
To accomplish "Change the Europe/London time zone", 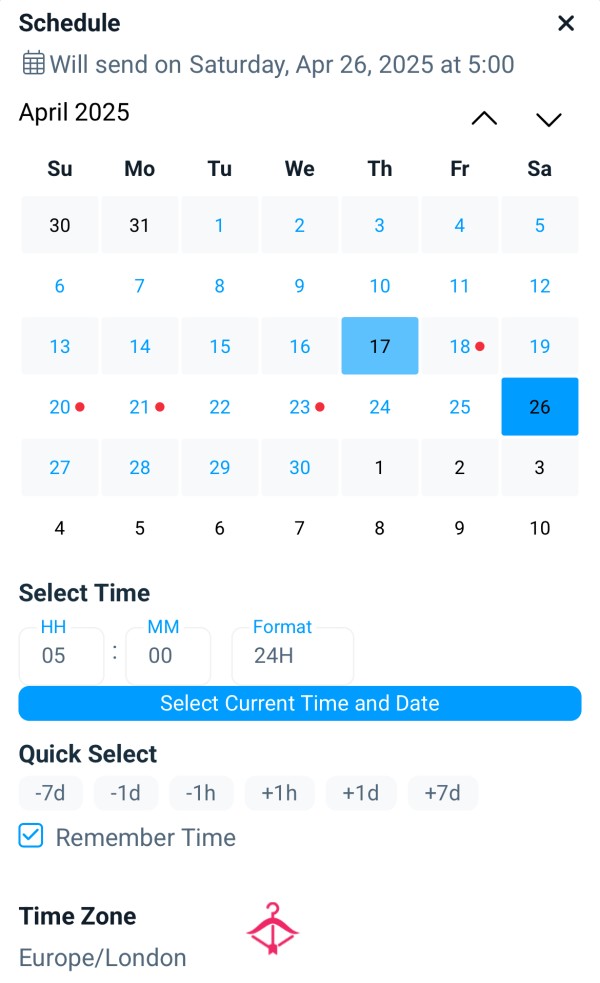I will click(x=102, y=957).
